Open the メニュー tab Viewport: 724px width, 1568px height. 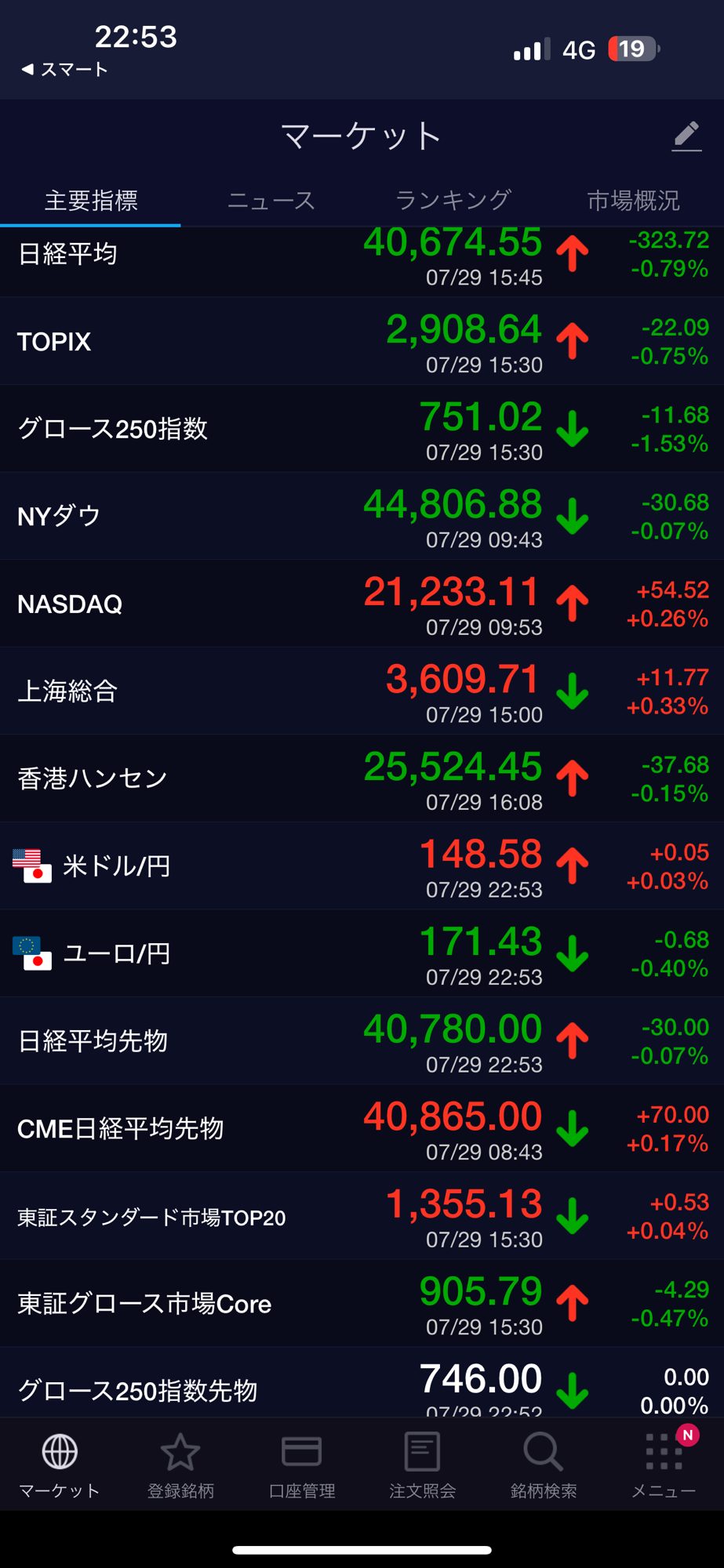pyautogui.click(x=664, y=1465)
